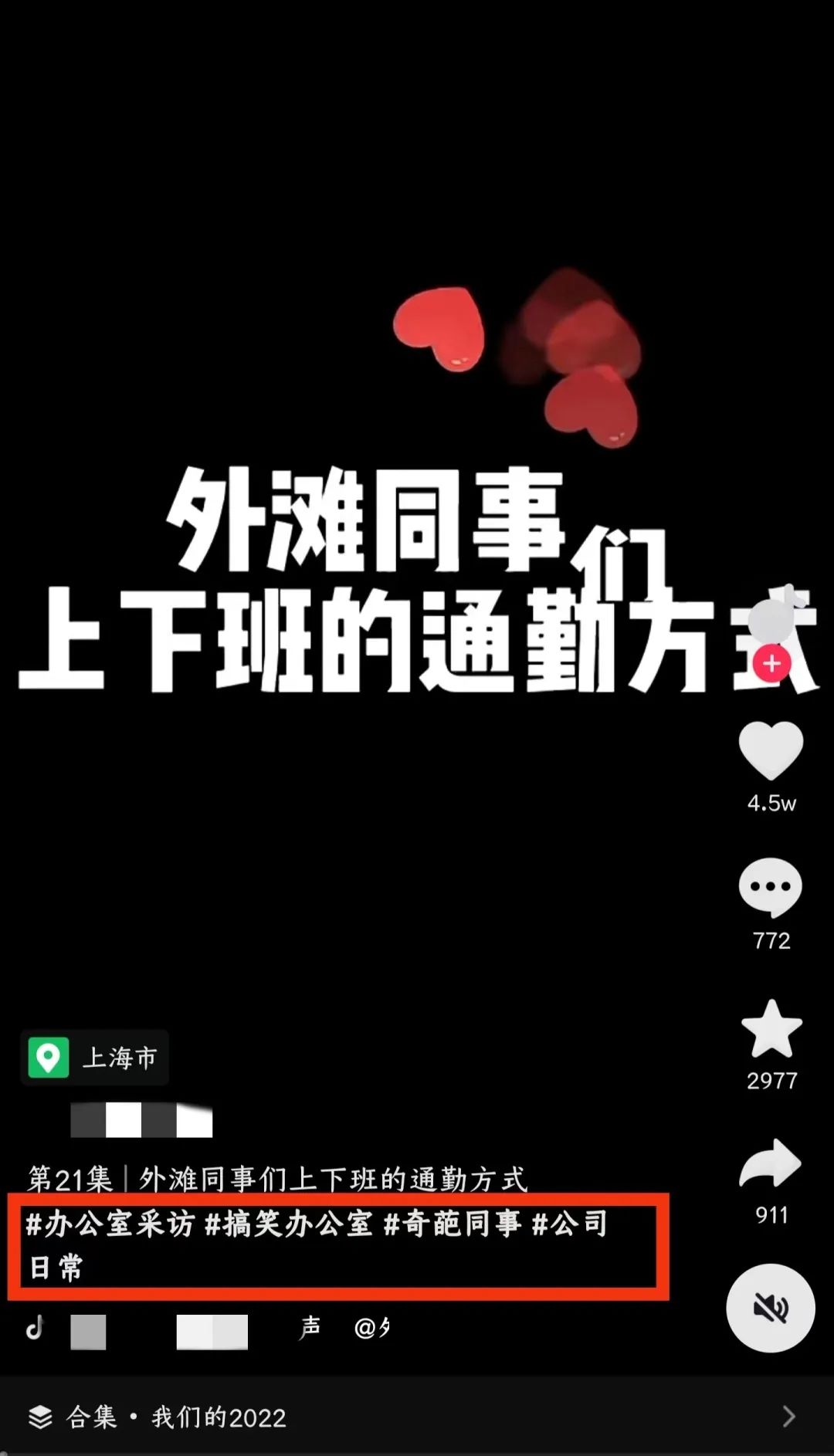Like the video with 4.5w likes
Screen dimensions: 834x1456
tap(771, 751)
